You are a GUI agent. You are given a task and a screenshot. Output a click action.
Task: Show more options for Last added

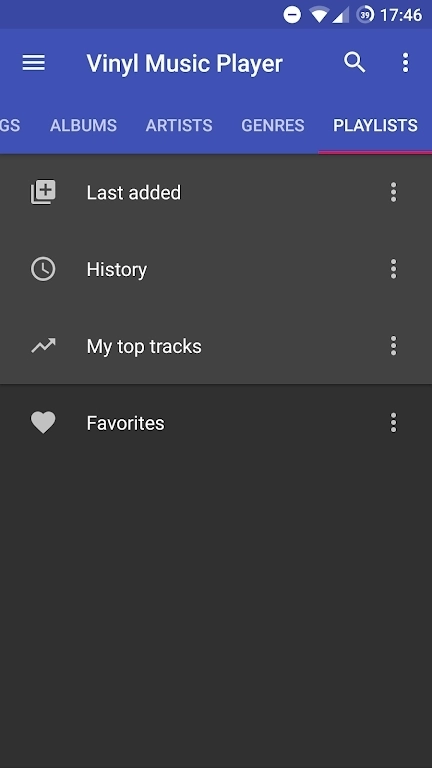pos(393,192)
